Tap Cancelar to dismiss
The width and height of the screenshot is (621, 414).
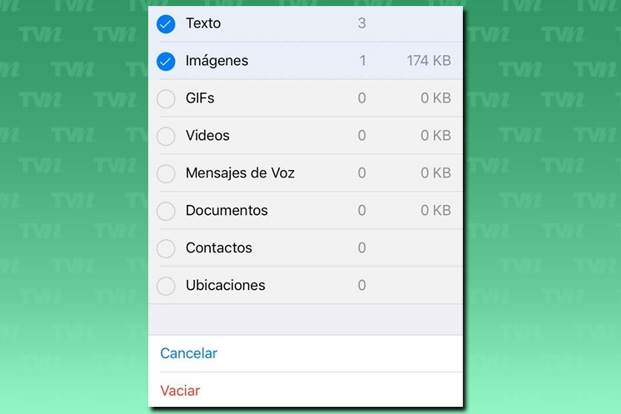click(189, 353)
